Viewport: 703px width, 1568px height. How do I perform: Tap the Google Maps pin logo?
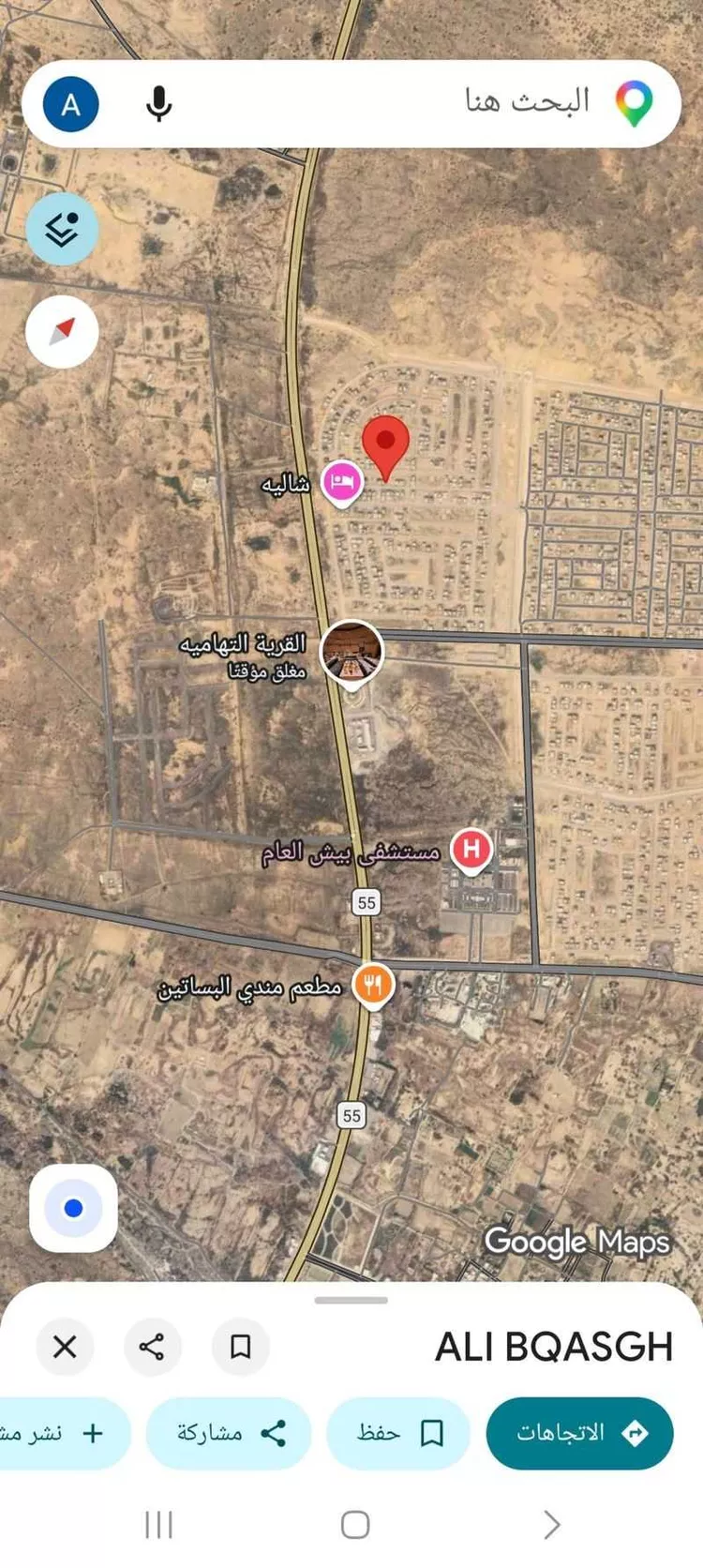(x=636, y=103)
